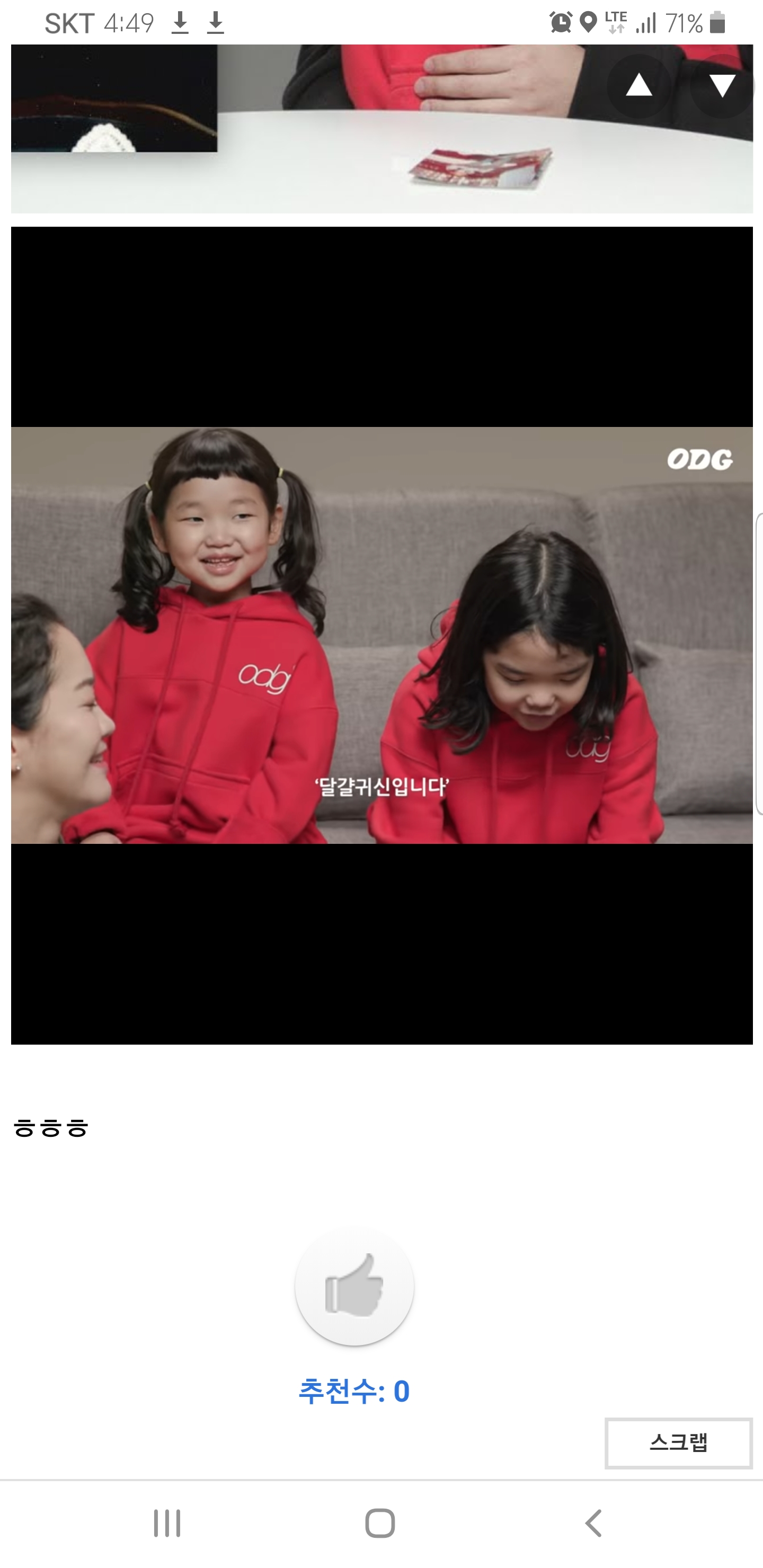Recommend this post with thumbs-up

pos(354,1287)
